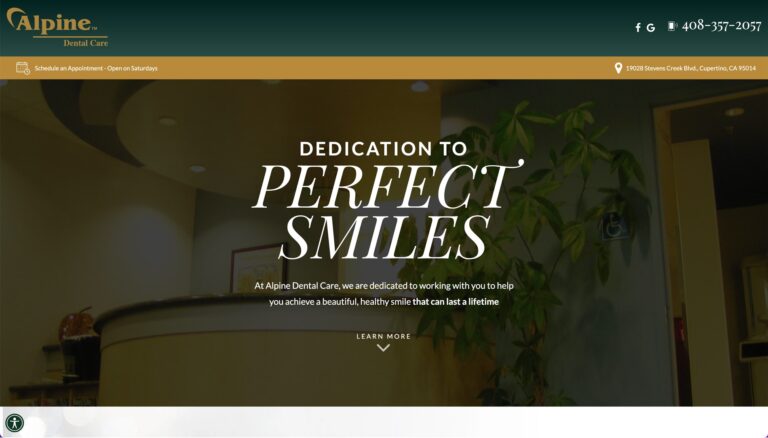Open the Stevens Creek Blvd address link
This screenshot has width=768, height=438.
[x=690, y=68]
